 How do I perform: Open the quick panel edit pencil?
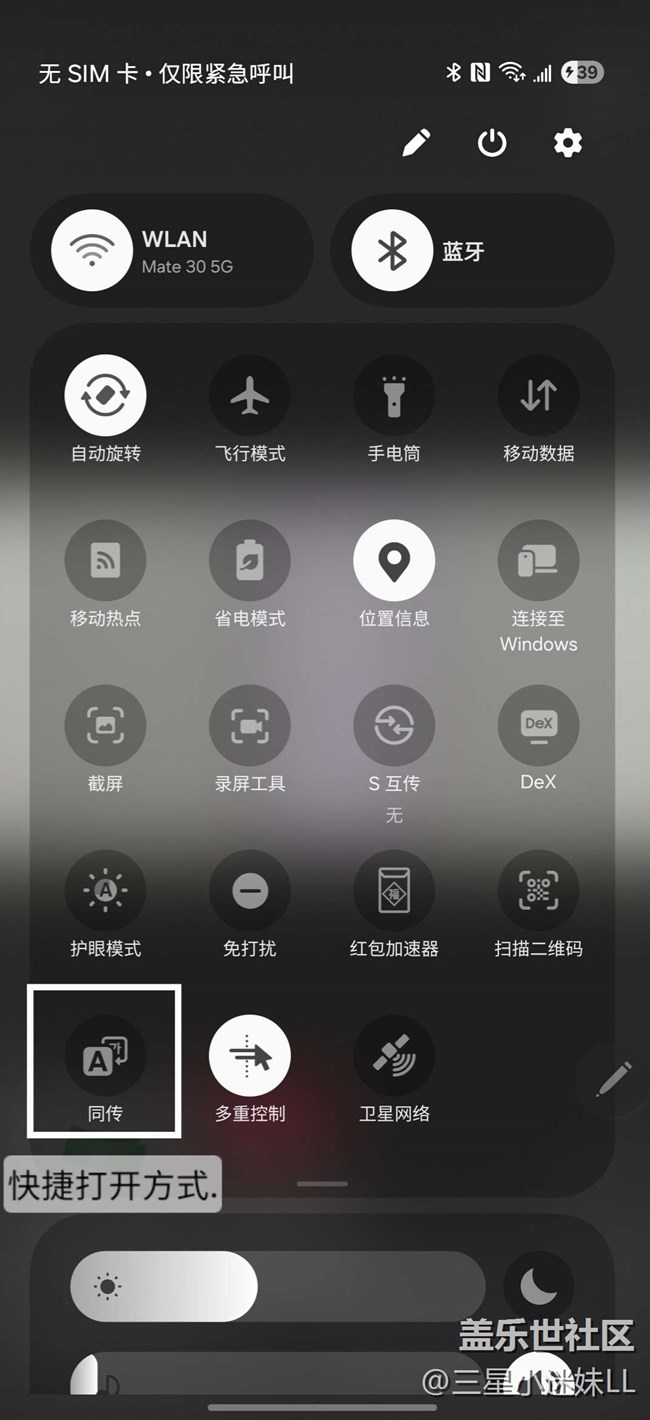(416, 143)
